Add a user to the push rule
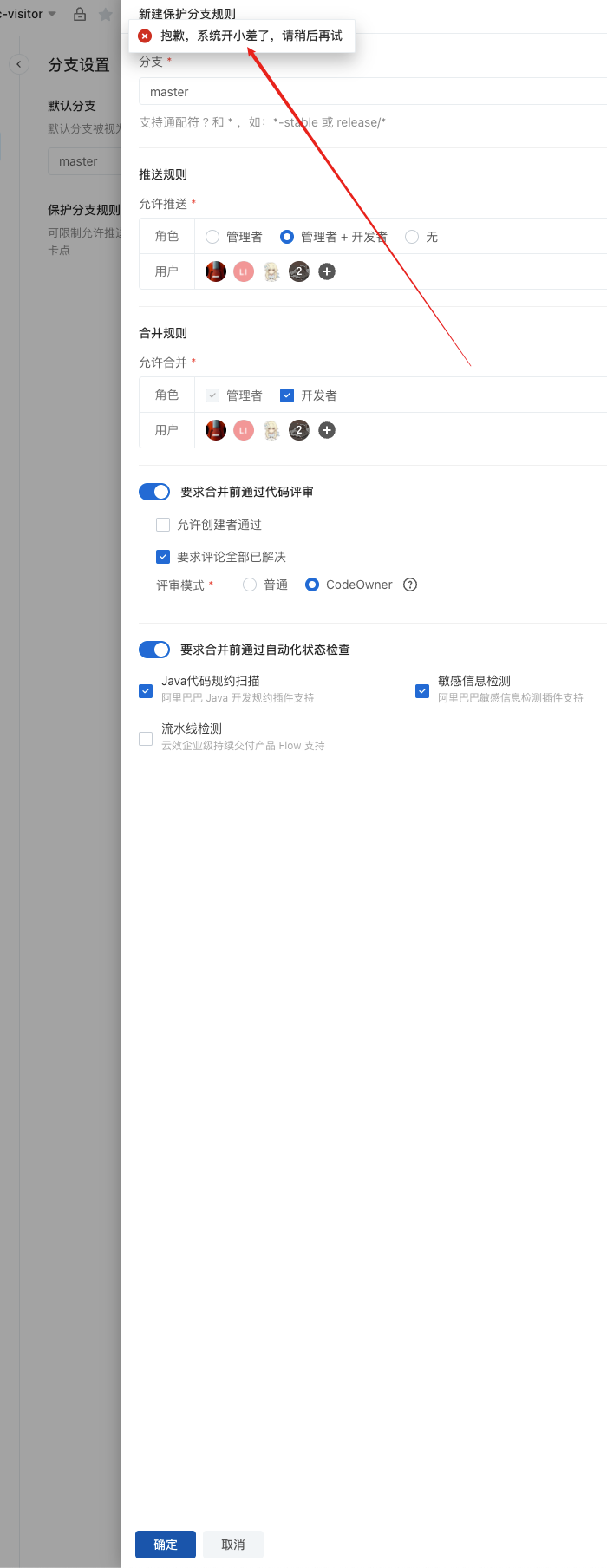The height and width of the screenshot is (1568, 607). click(327, 271)
